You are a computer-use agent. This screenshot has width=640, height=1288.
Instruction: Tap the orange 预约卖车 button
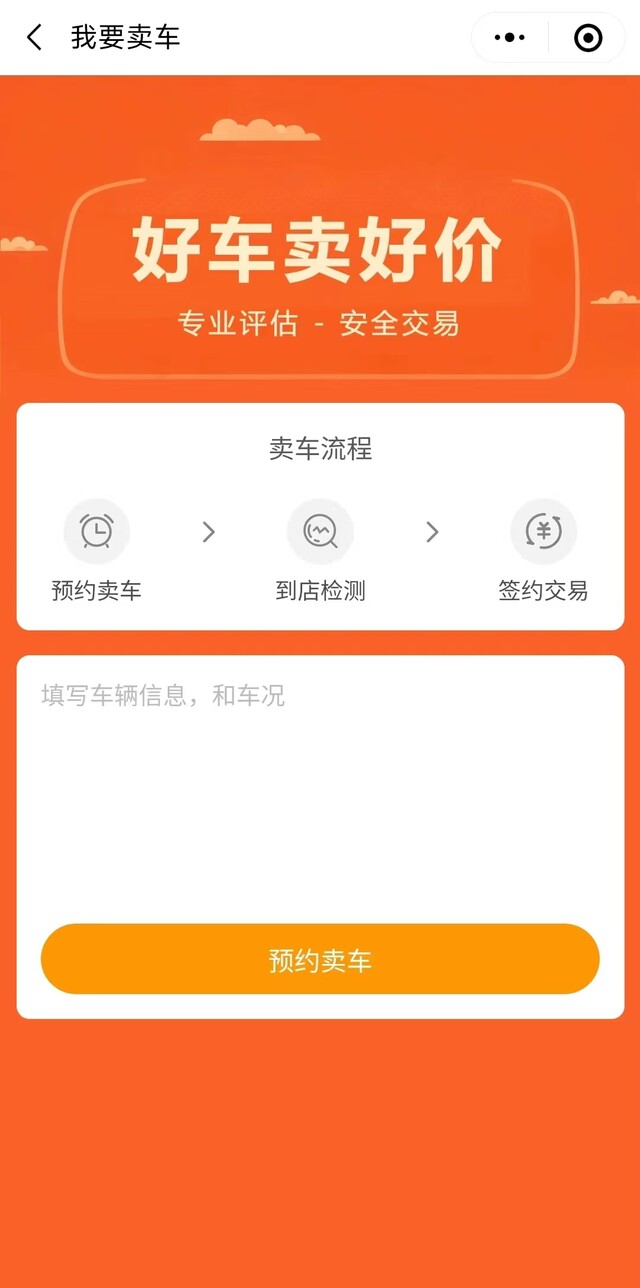(320, 959)
